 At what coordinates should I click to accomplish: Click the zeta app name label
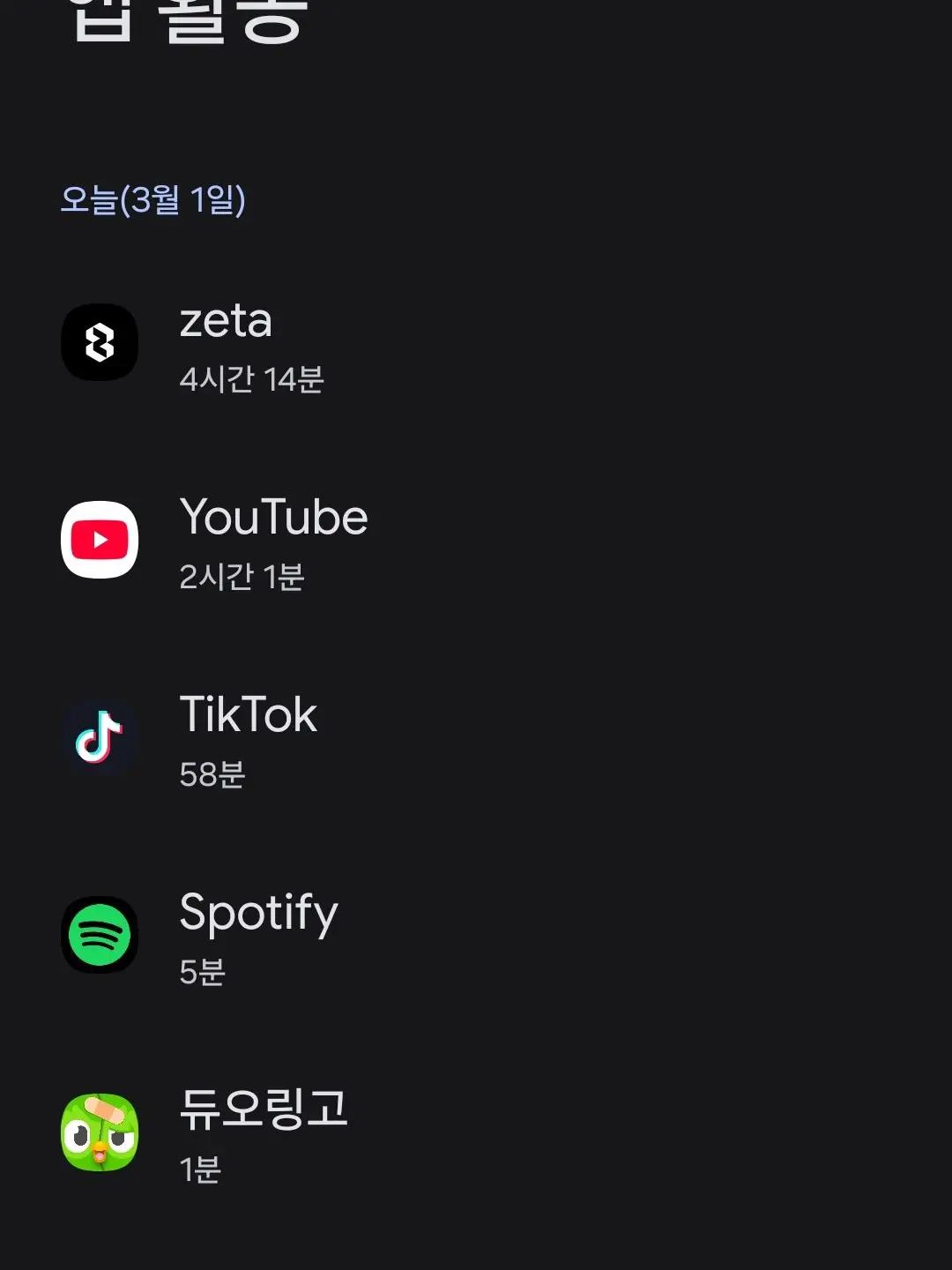pyautogui.click(x=225, y=320)
